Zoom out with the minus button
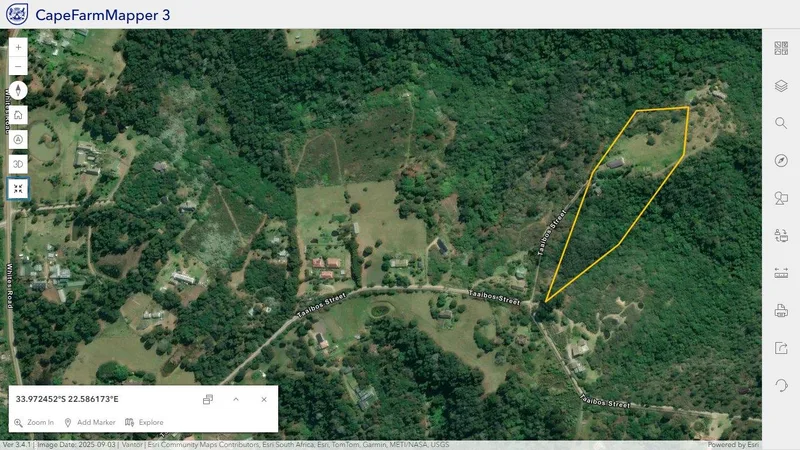This screenshot has width=800, height=450. [18, 66]
